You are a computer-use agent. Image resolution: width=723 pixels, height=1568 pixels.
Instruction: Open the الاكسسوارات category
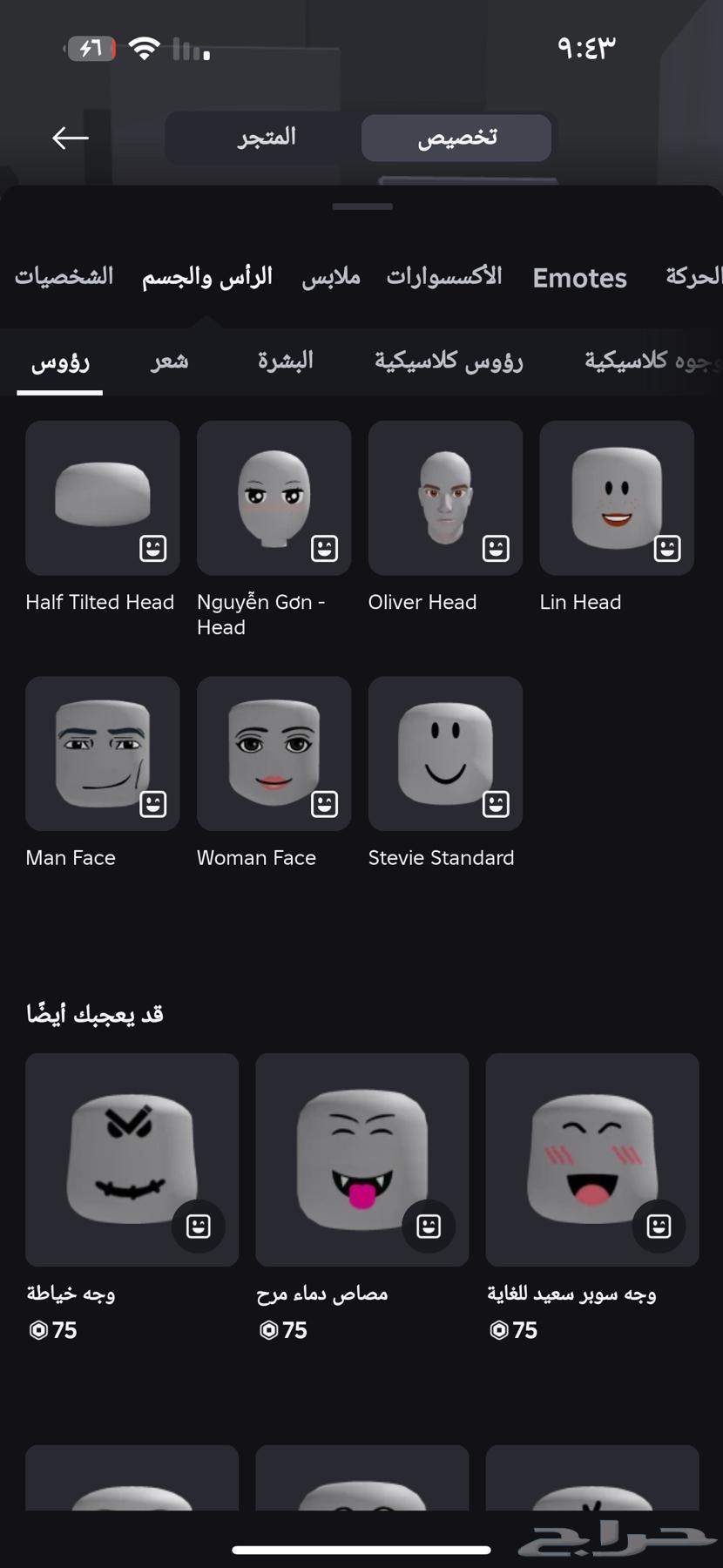[x=444, y=275]
